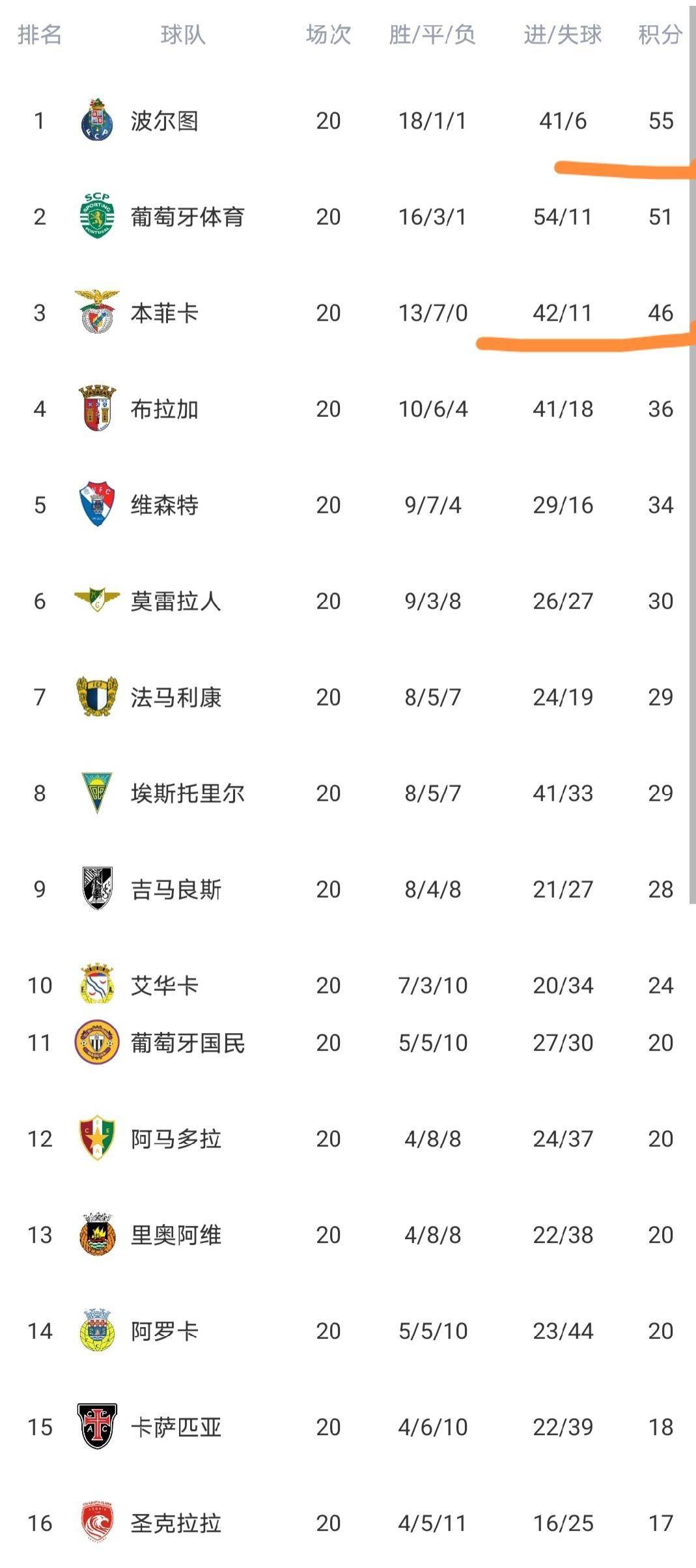Click the Rio Ave crest beside 里奥阿维
The width and height of the screenshot is (696, 1568).
(98, 1234)
